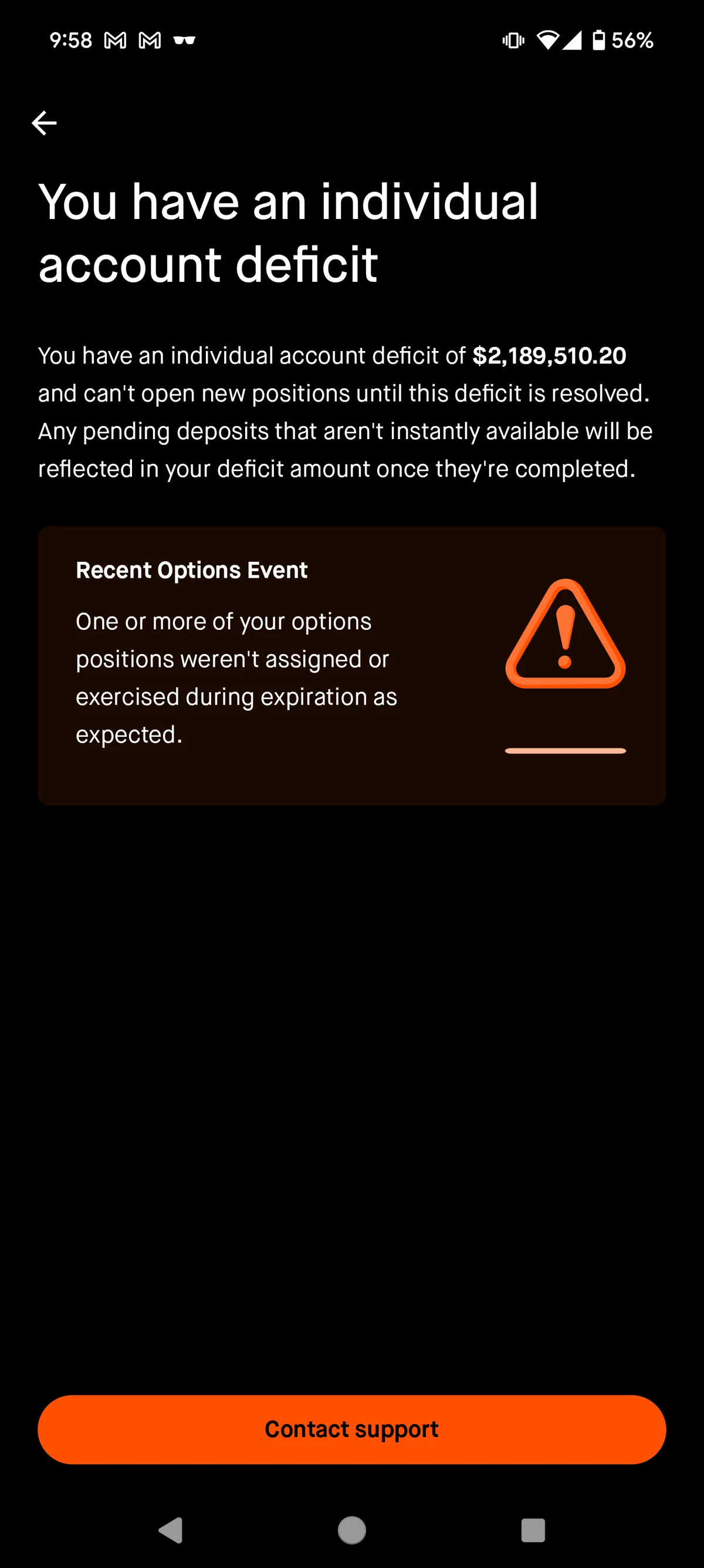Go to the system home screen

pos(351,1530)
